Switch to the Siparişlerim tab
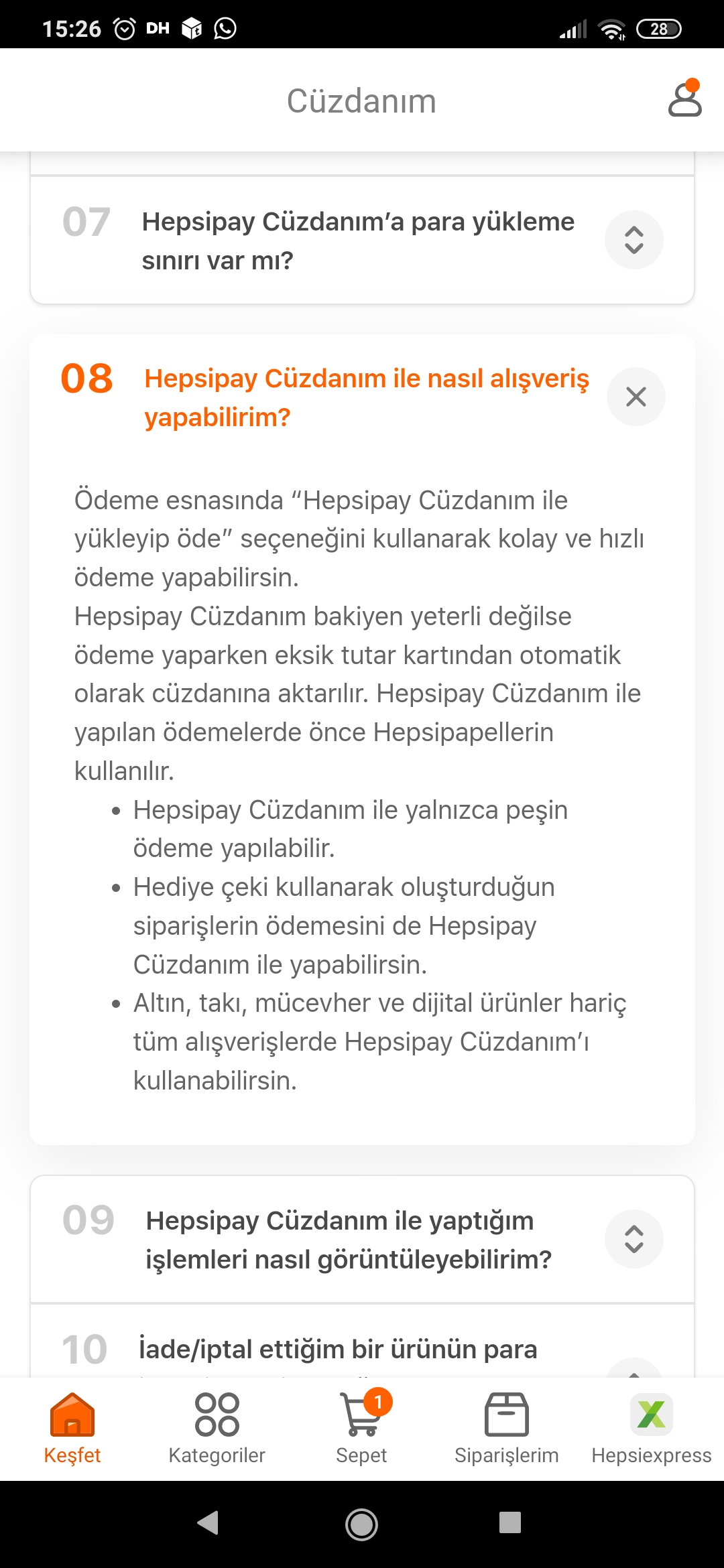The image size is (724, 1568). tap(507, 1429)
